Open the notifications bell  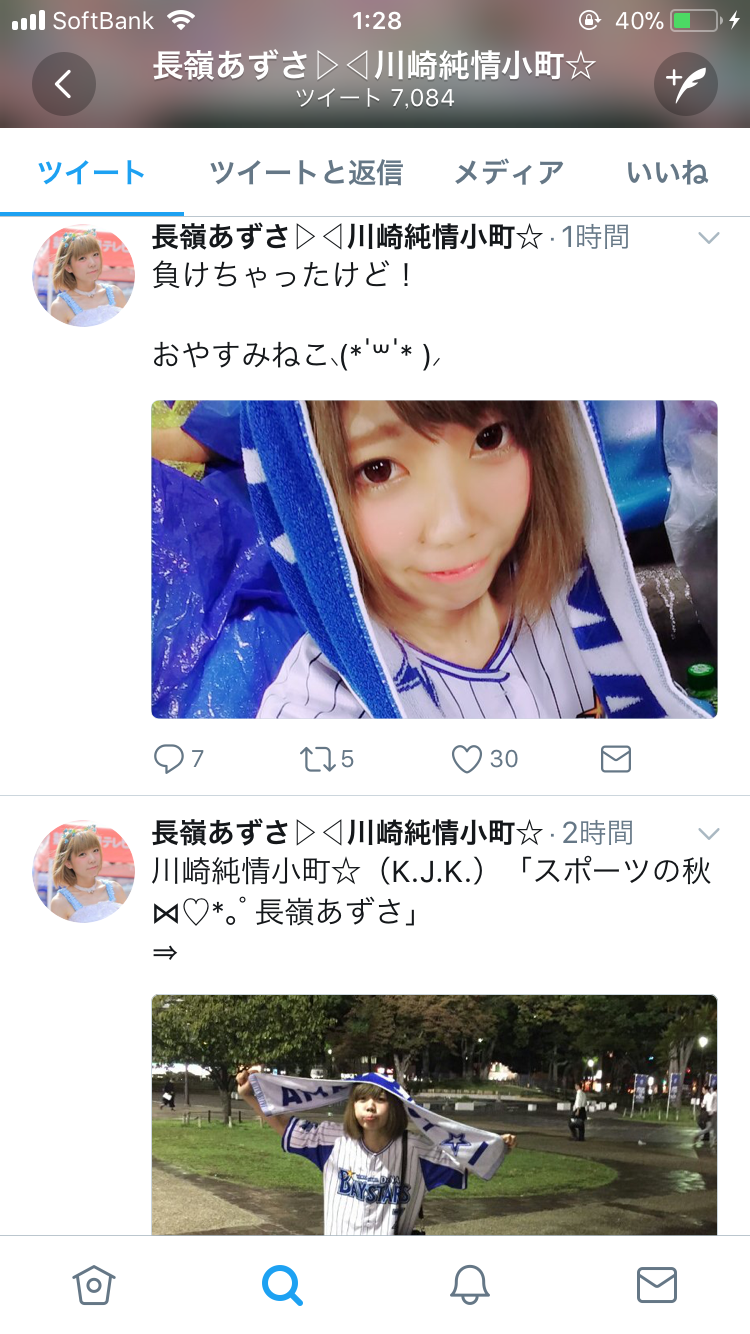point(469,1285)
